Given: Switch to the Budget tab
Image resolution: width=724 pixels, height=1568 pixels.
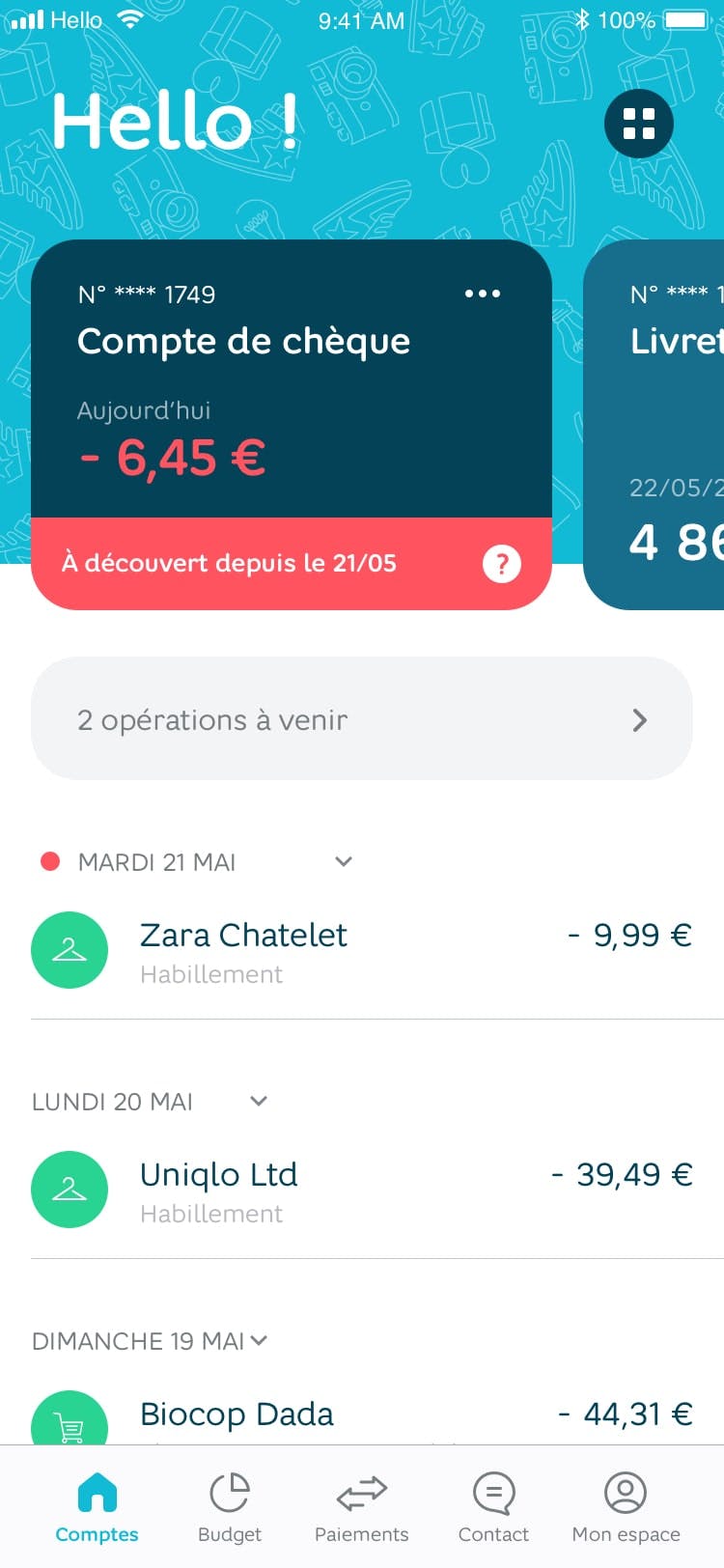Looking at the screenshot, I should click(230, 1507).
